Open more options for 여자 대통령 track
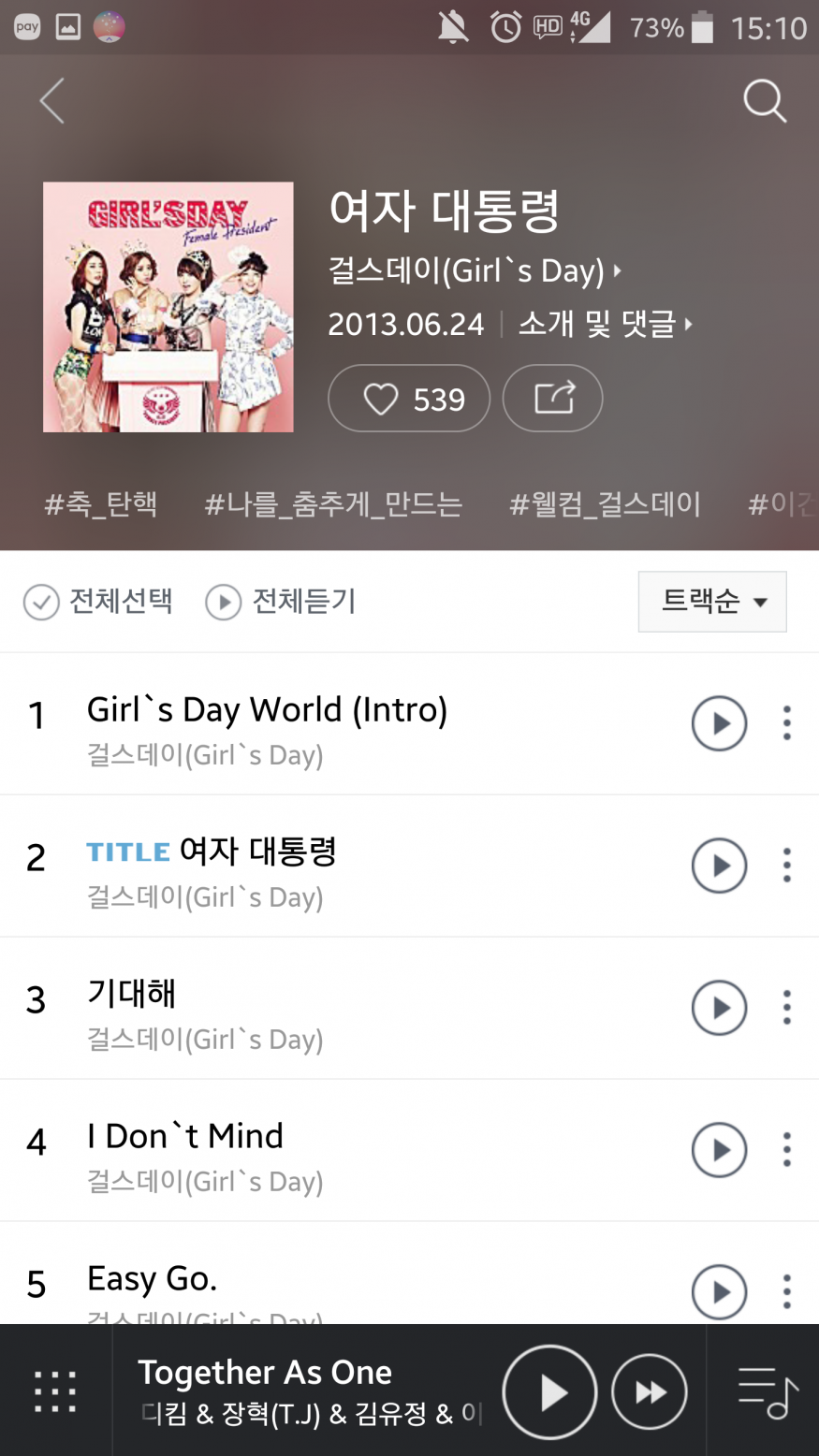This screenshot has width=819, height=1456. click(x=787, y=866)
